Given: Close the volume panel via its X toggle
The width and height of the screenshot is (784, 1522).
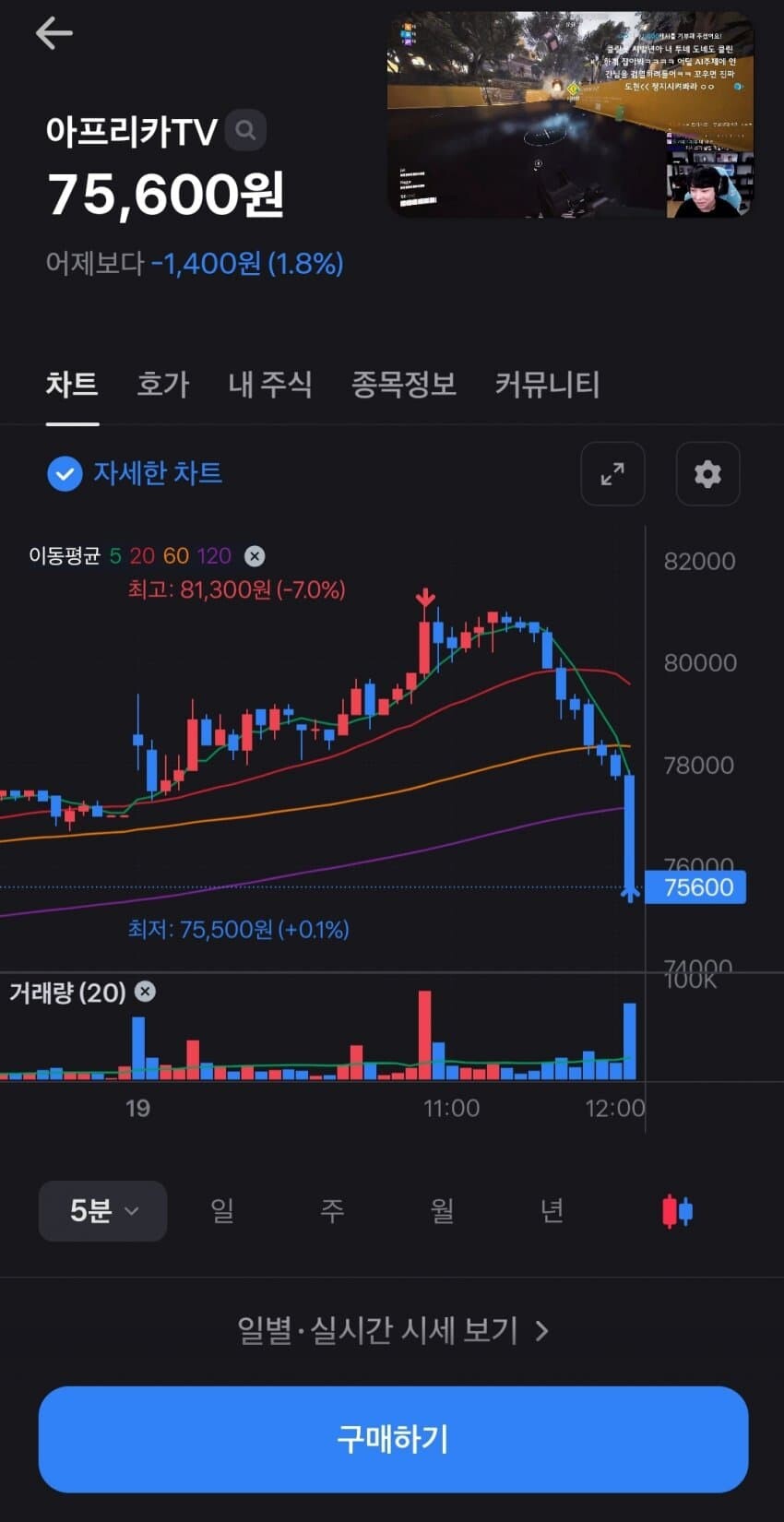Looking at the screenshot, I should click(x=145, y=992).
